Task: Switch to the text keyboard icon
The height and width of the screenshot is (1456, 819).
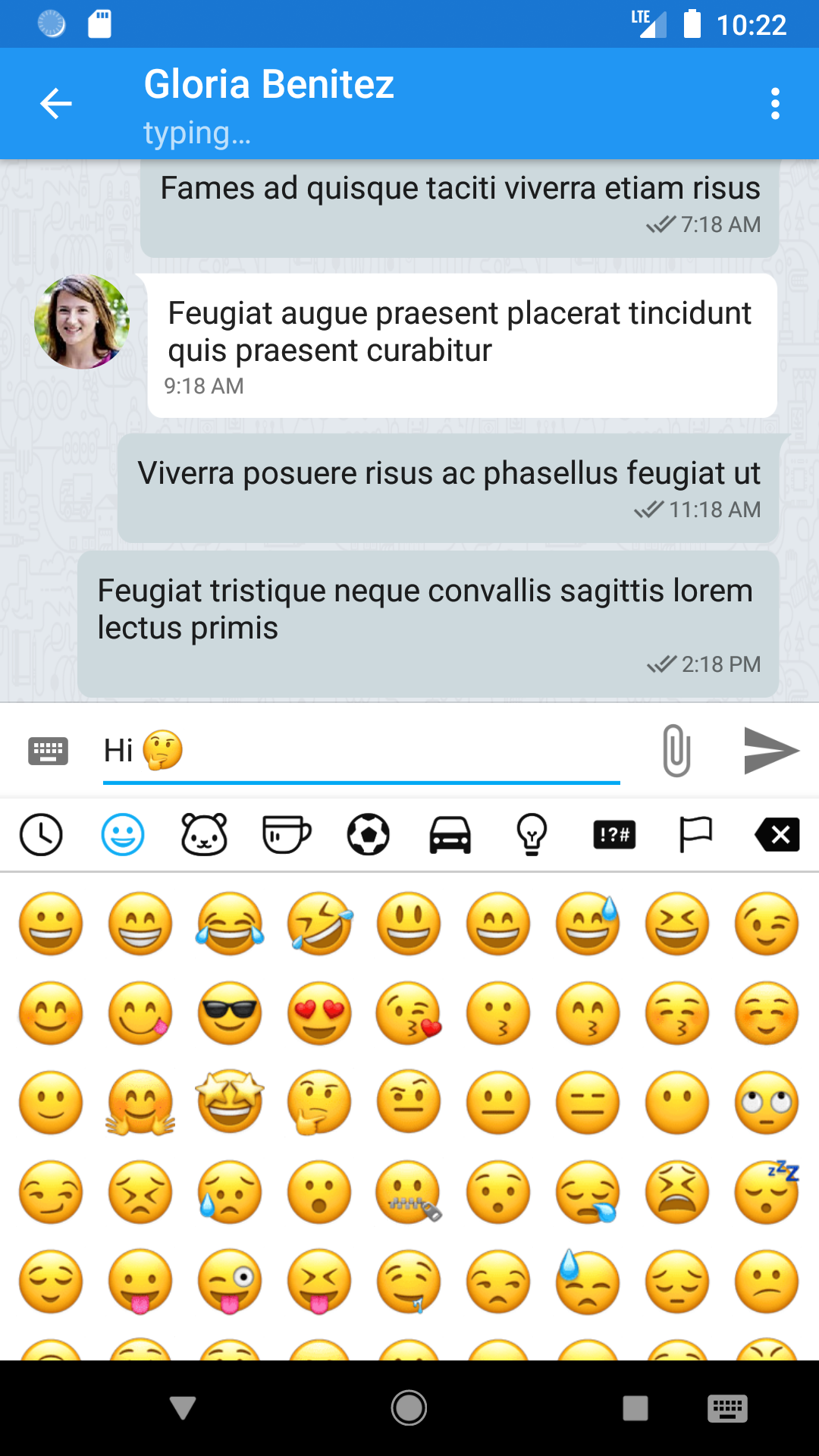Action: coord(48,751)
